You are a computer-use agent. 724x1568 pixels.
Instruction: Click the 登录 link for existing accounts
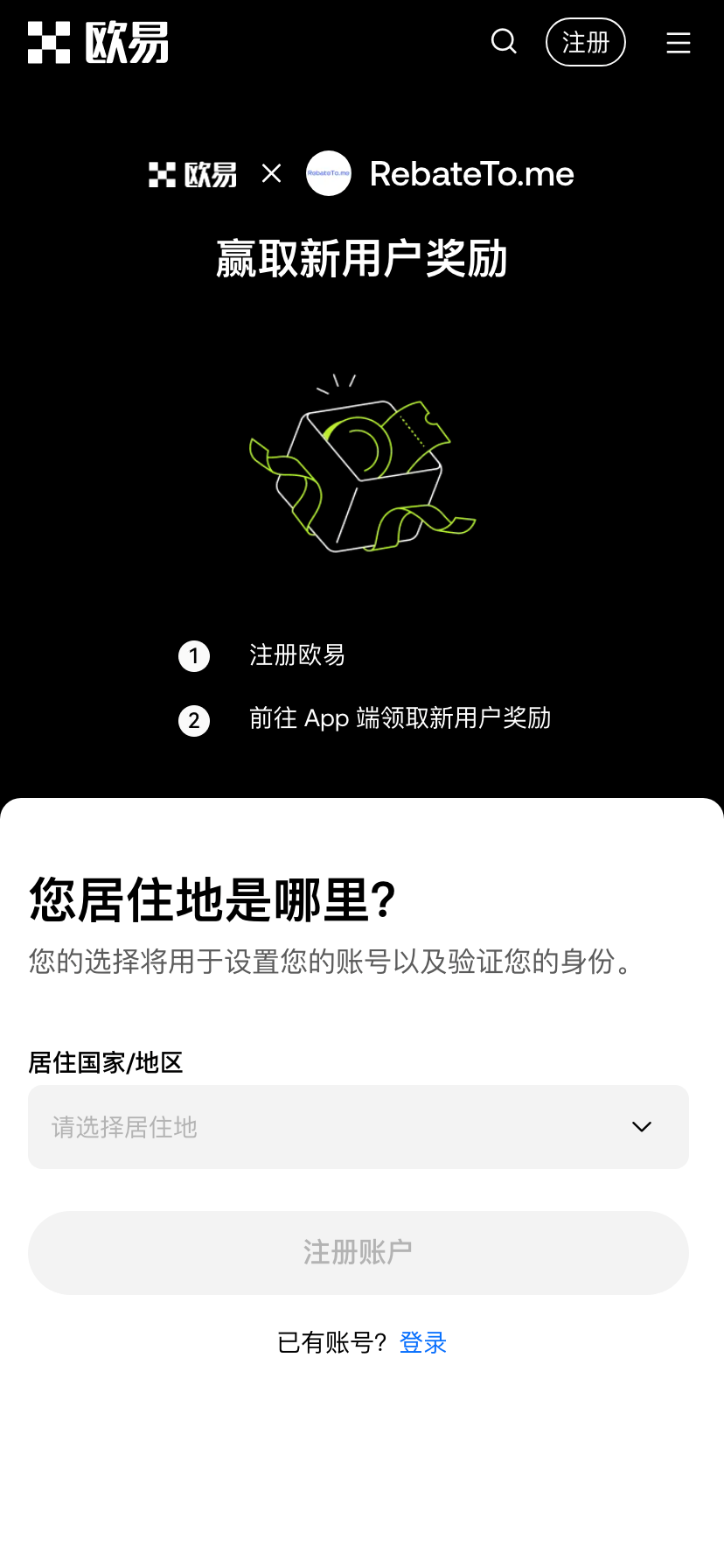(422, 1341)
